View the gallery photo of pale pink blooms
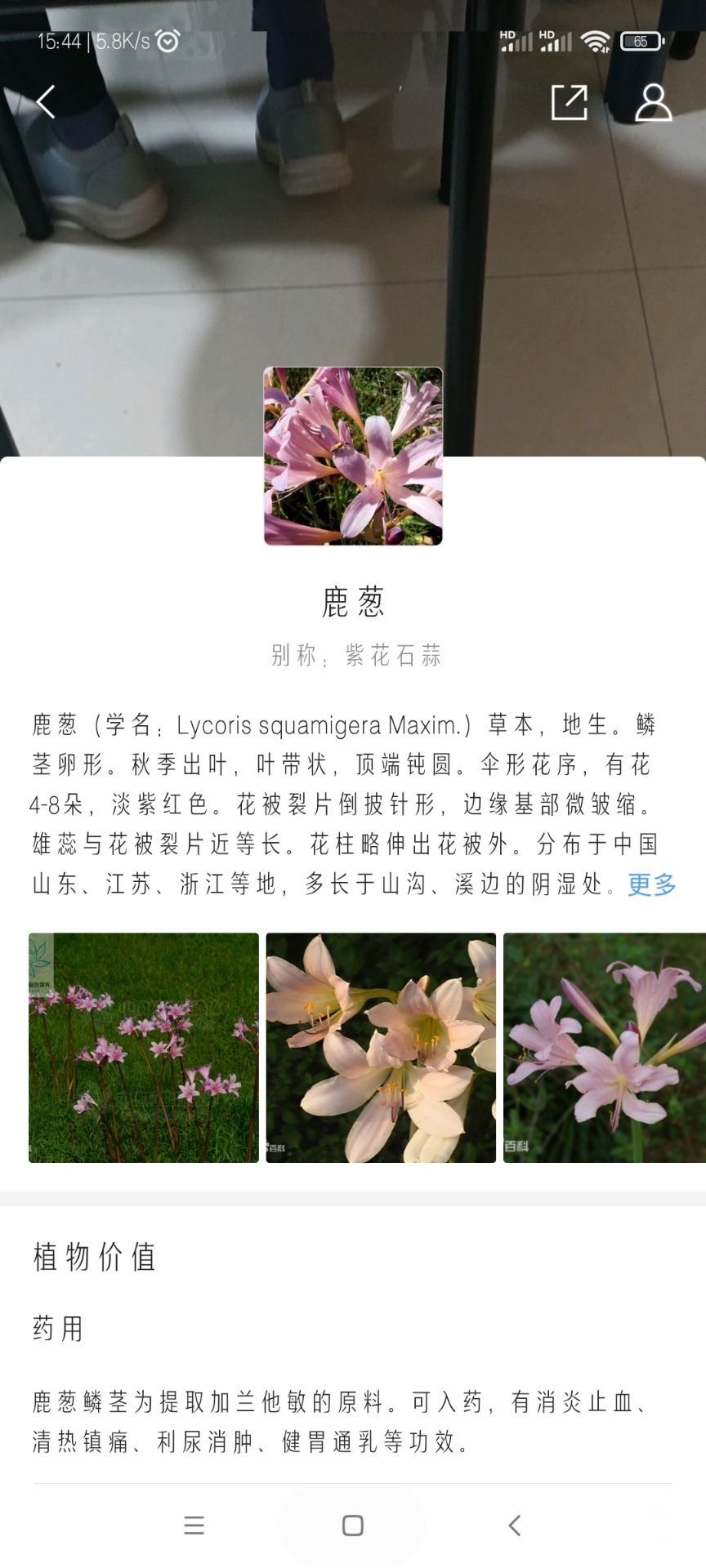This screenshot has width=706, height=1568. [381, 1048]
